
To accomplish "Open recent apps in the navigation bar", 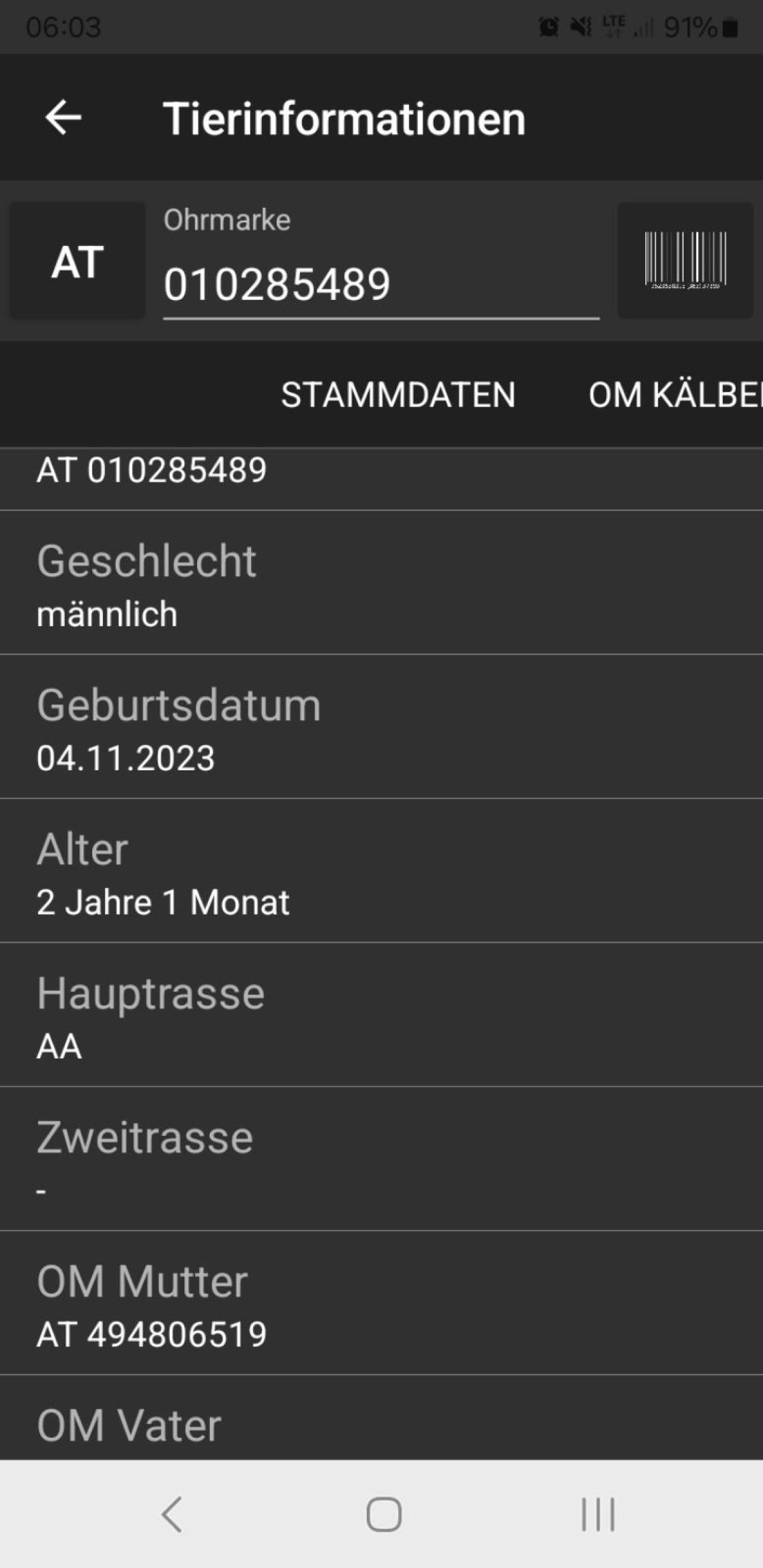I will coord(597,1514).
